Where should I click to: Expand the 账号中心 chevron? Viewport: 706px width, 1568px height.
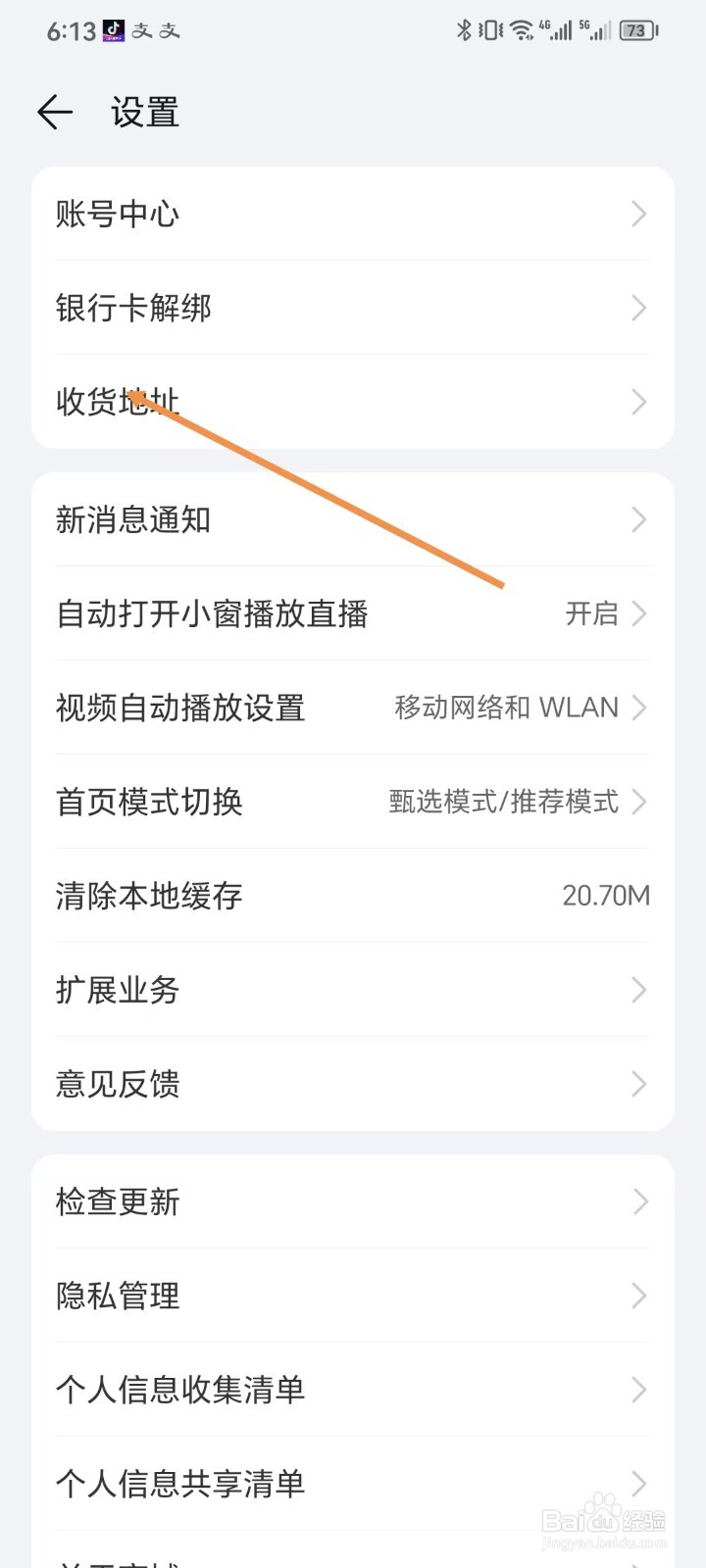(x=638, y=214)
